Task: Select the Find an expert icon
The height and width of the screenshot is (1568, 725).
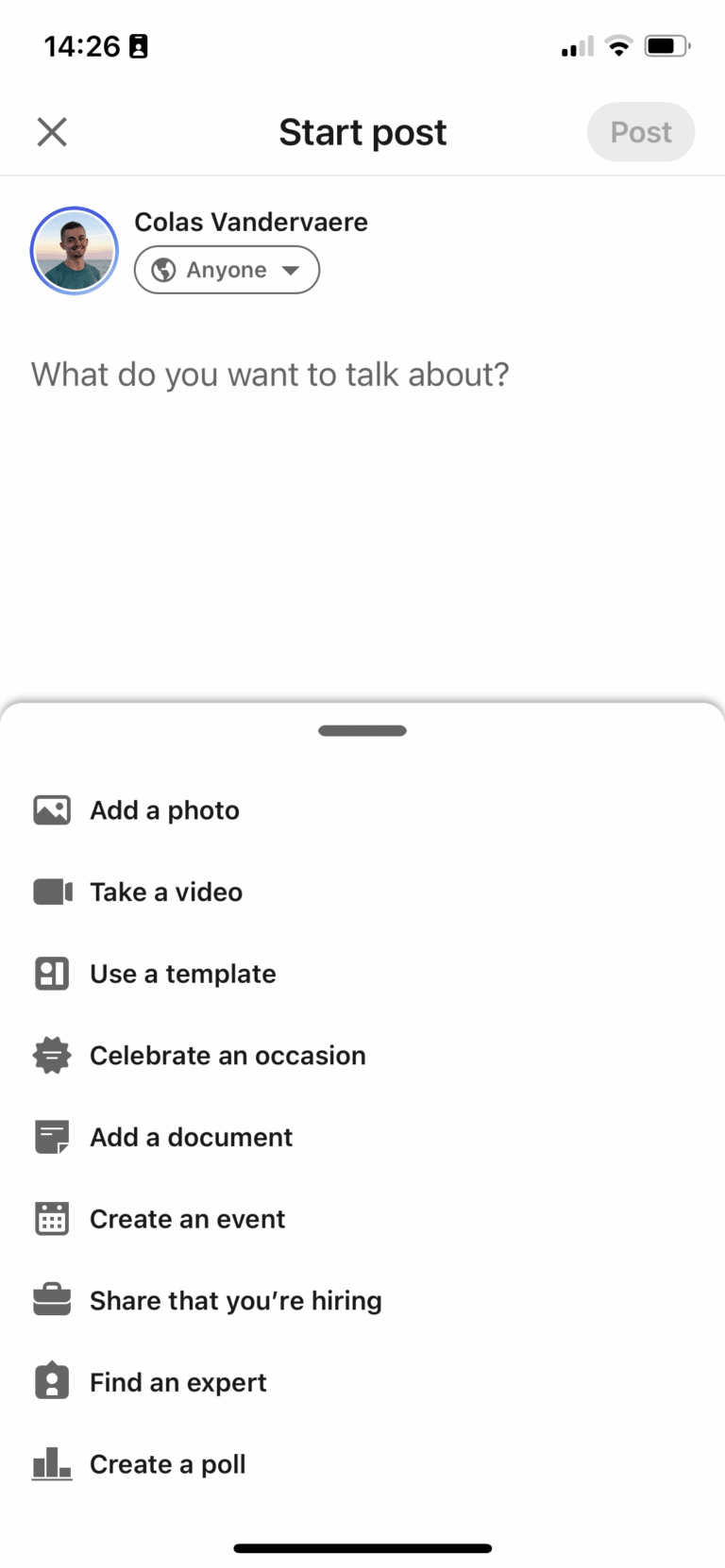Action: click(52, 1381)
